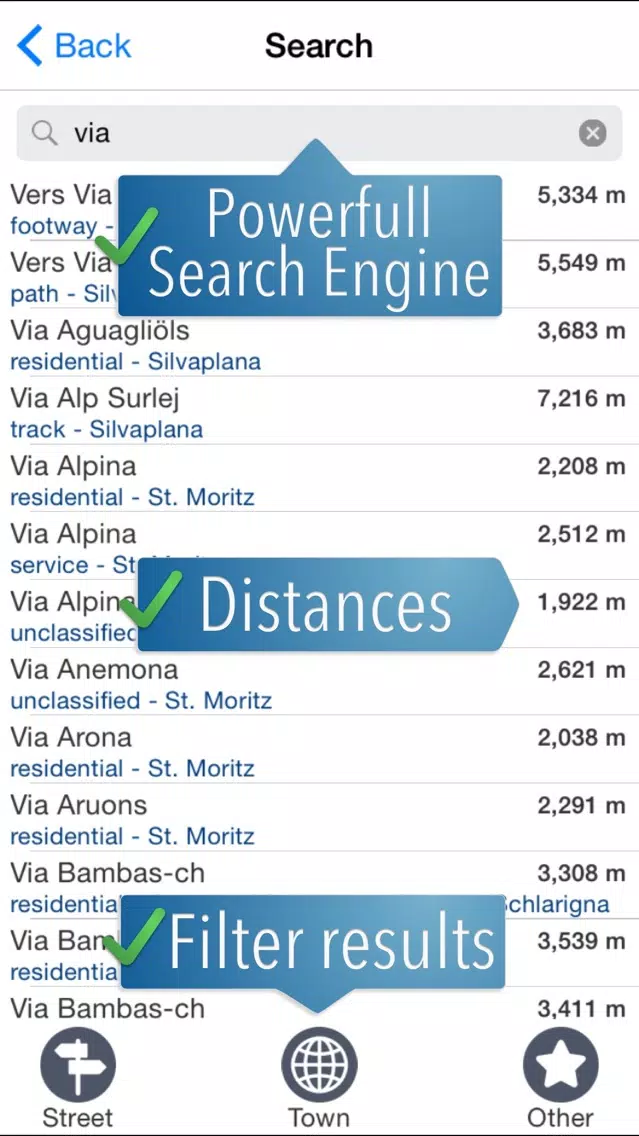The image size is (639, 1136).
Task: Edit the search field containing 'via'
Action: click(x=319, y=133)
